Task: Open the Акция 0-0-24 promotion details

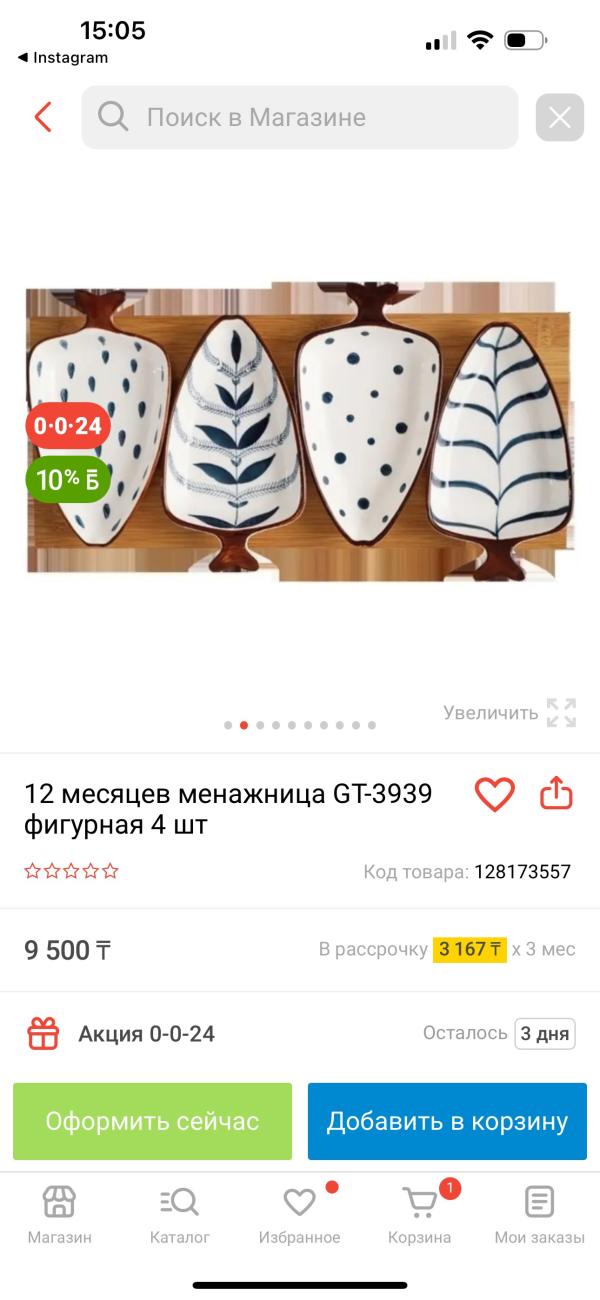Action: (x=146, y=1033)
